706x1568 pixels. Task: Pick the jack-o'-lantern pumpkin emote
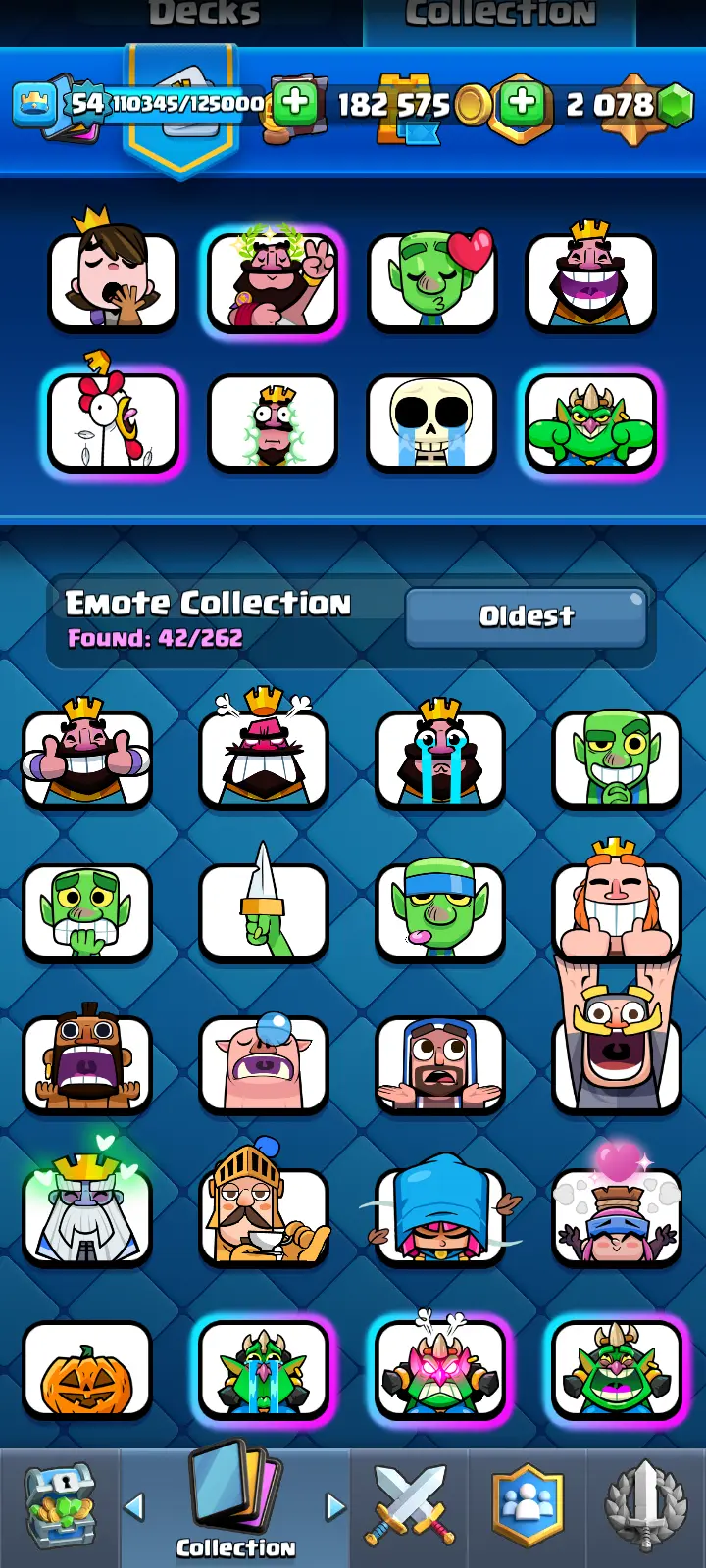click(x=87, y=1370)
